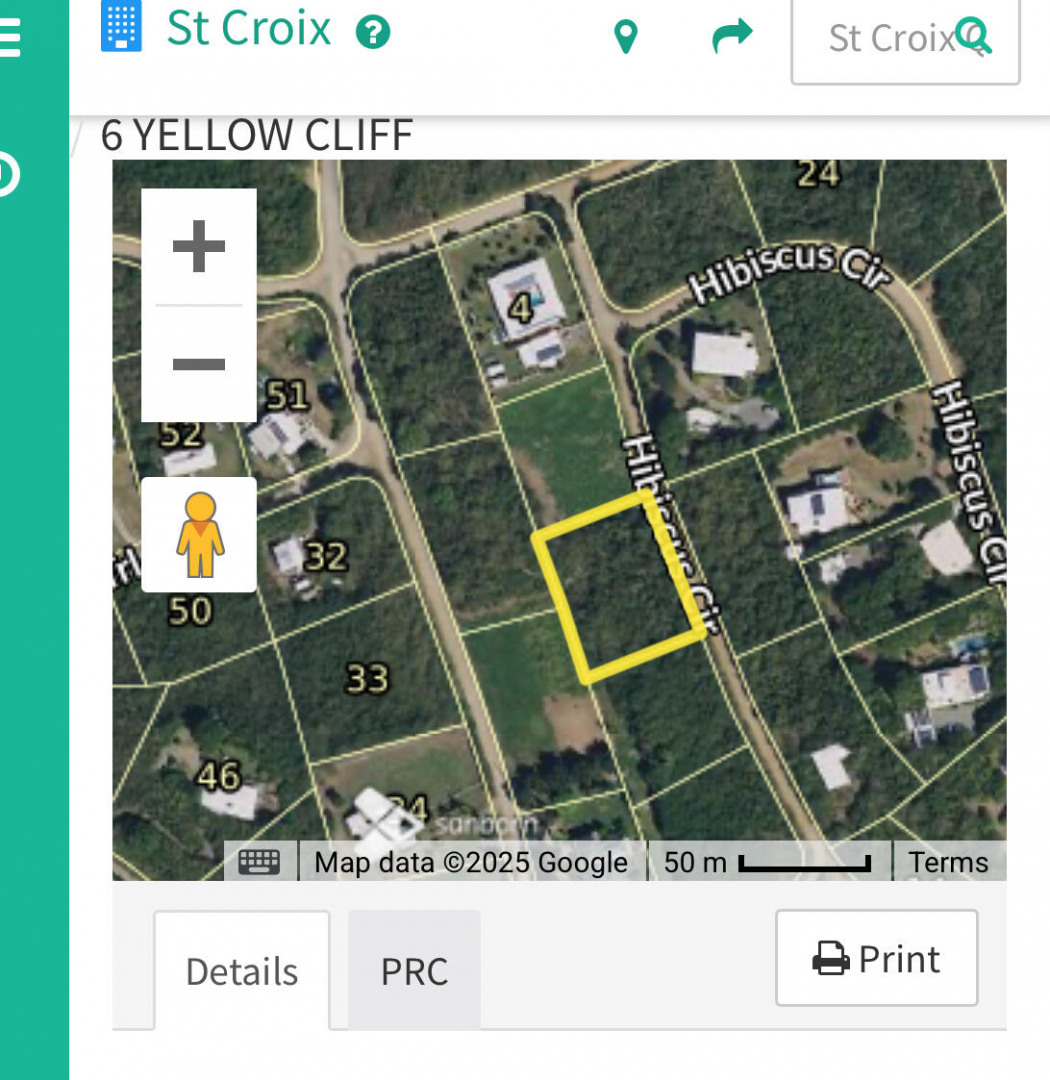Switch to the Details tab
The height and width of the screenshot is (1080, 1050).
coord(242,971)
